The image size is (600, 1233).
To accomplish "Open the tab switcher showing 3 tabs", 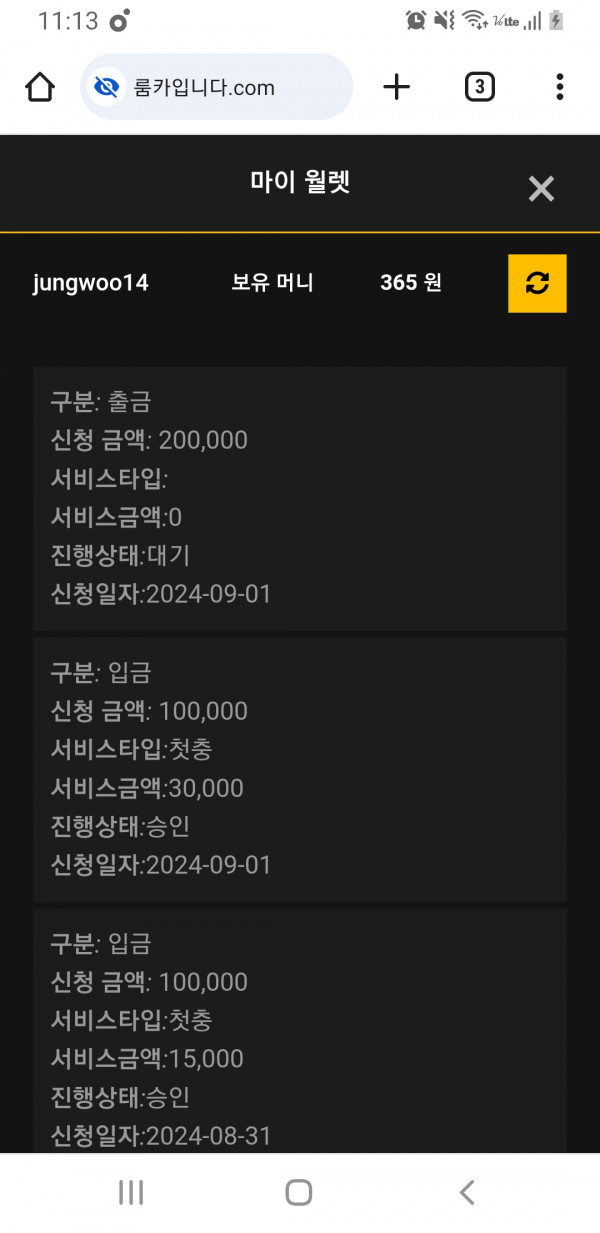I will 479,87.
